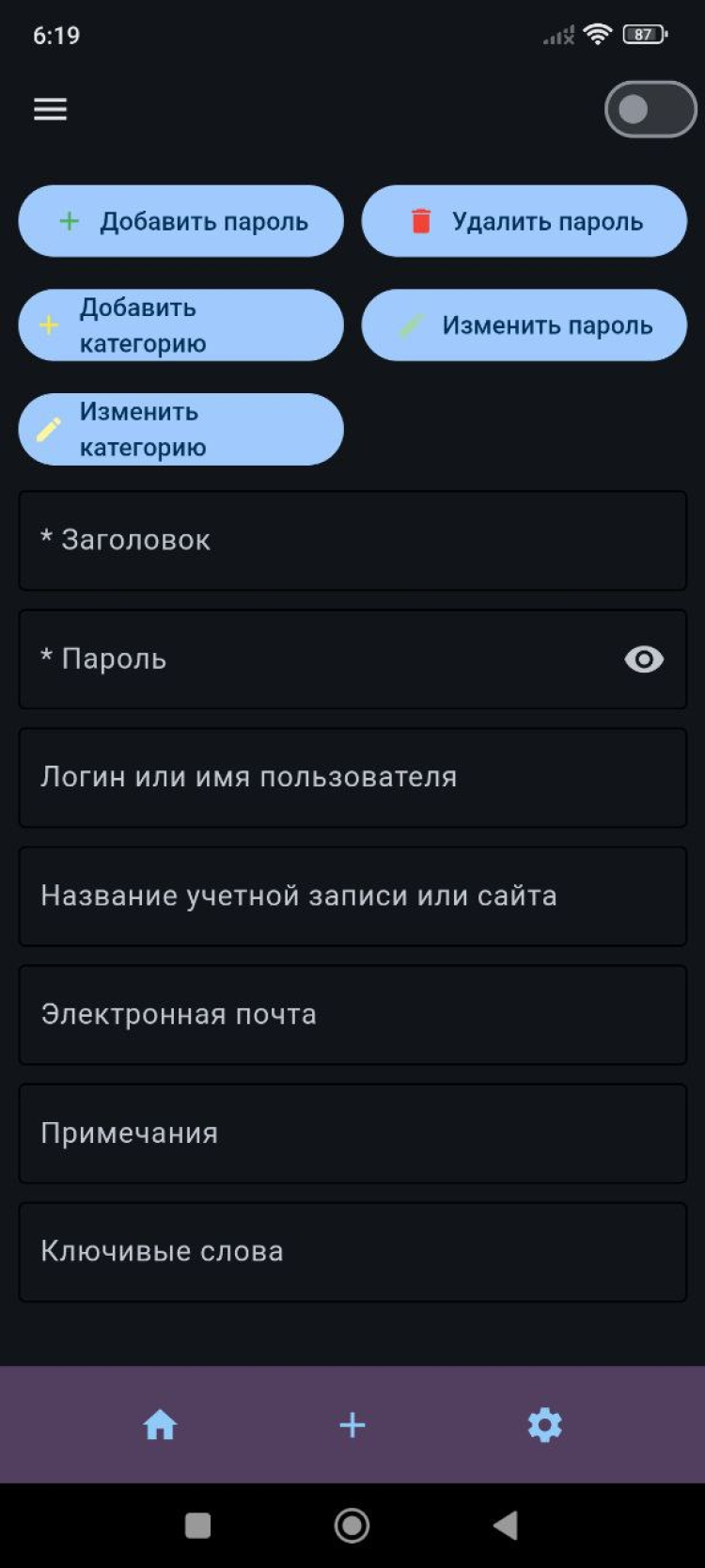Screen dimensions: 705x1568
Task: Open the settings gear tab
Action: pyautogui.click(x=545, y=1425)
